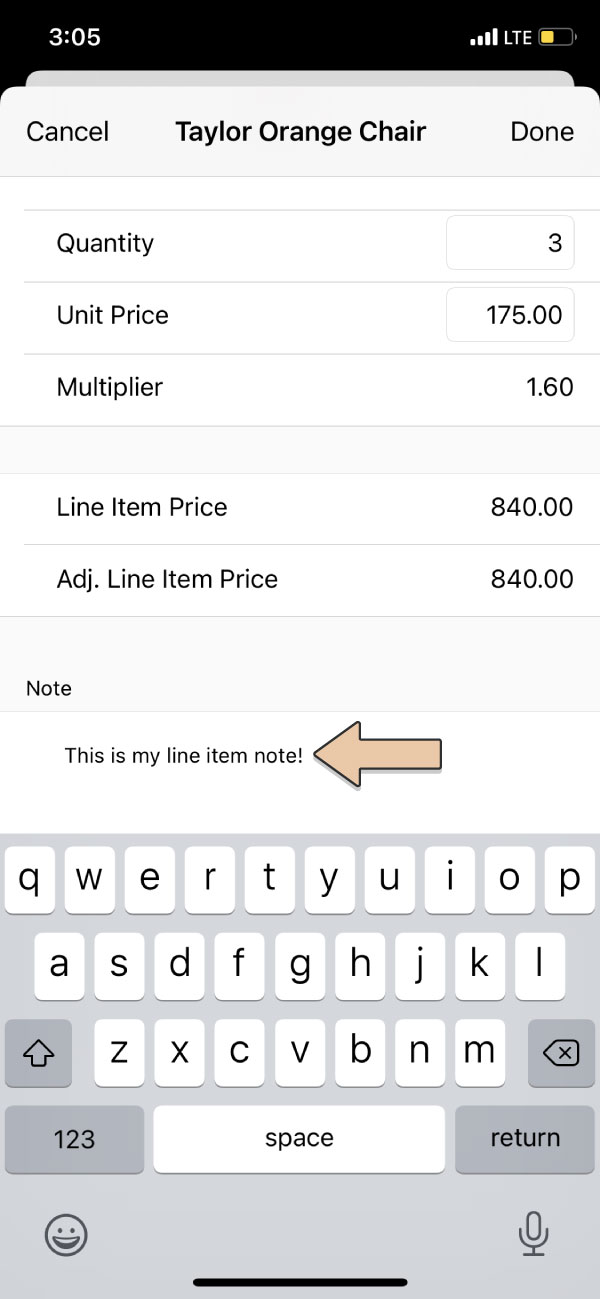Cancel editing the Taylor Orange Chair item

(x=67, y=132)
